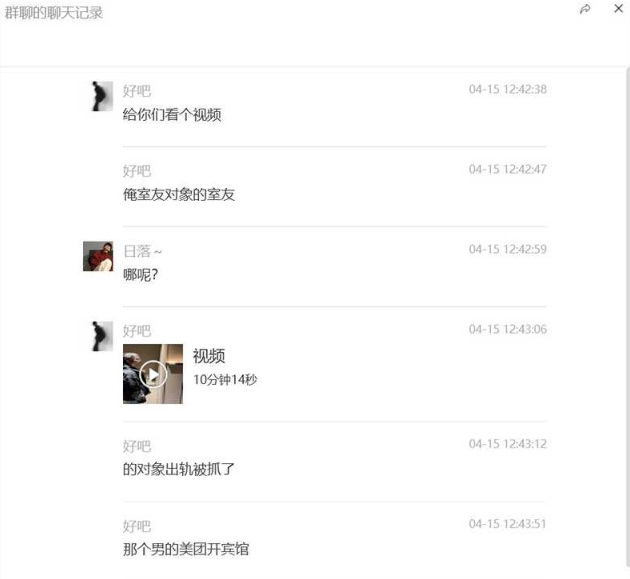
Task: Close the chat record window
Action: coord(617,9)
